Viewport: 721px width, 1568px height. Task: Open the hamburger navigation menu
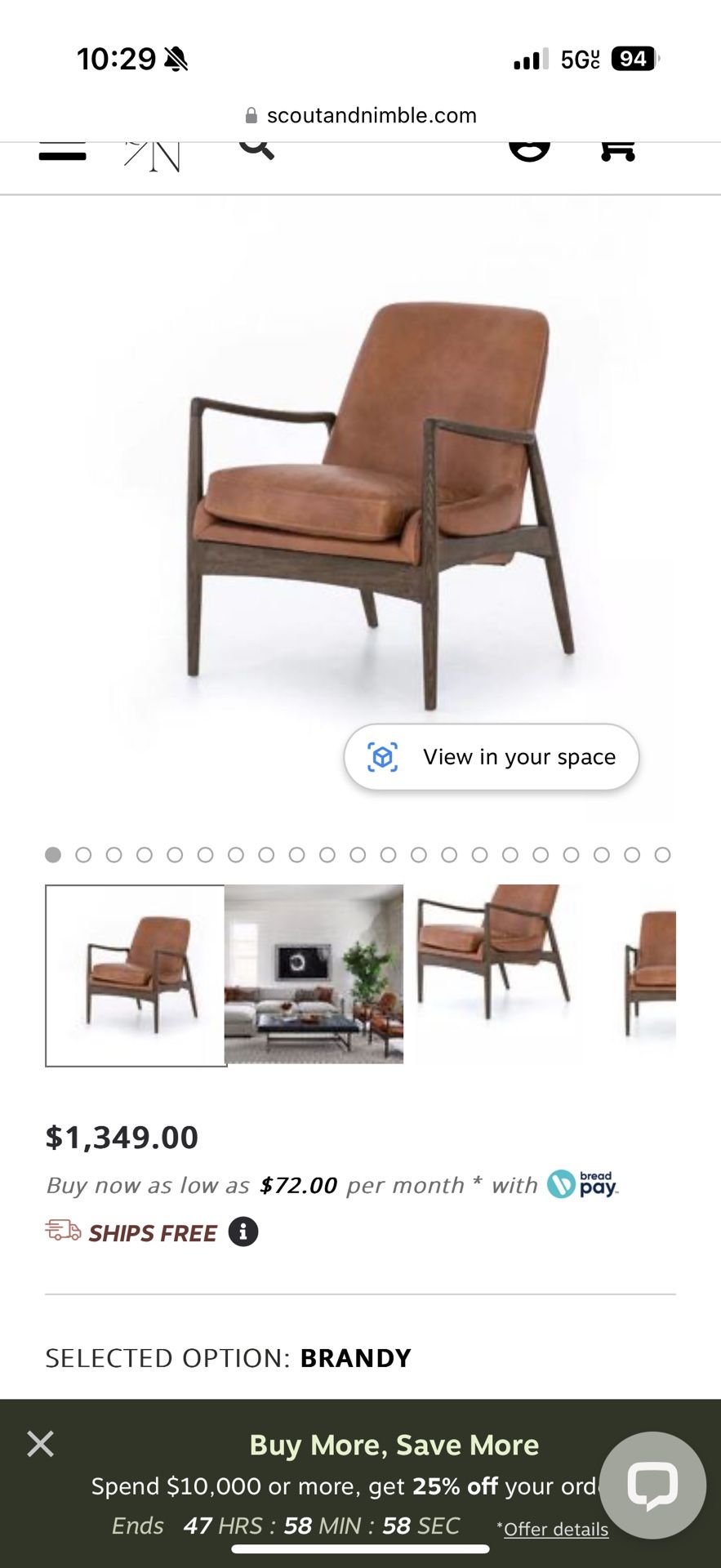point(61,151)
